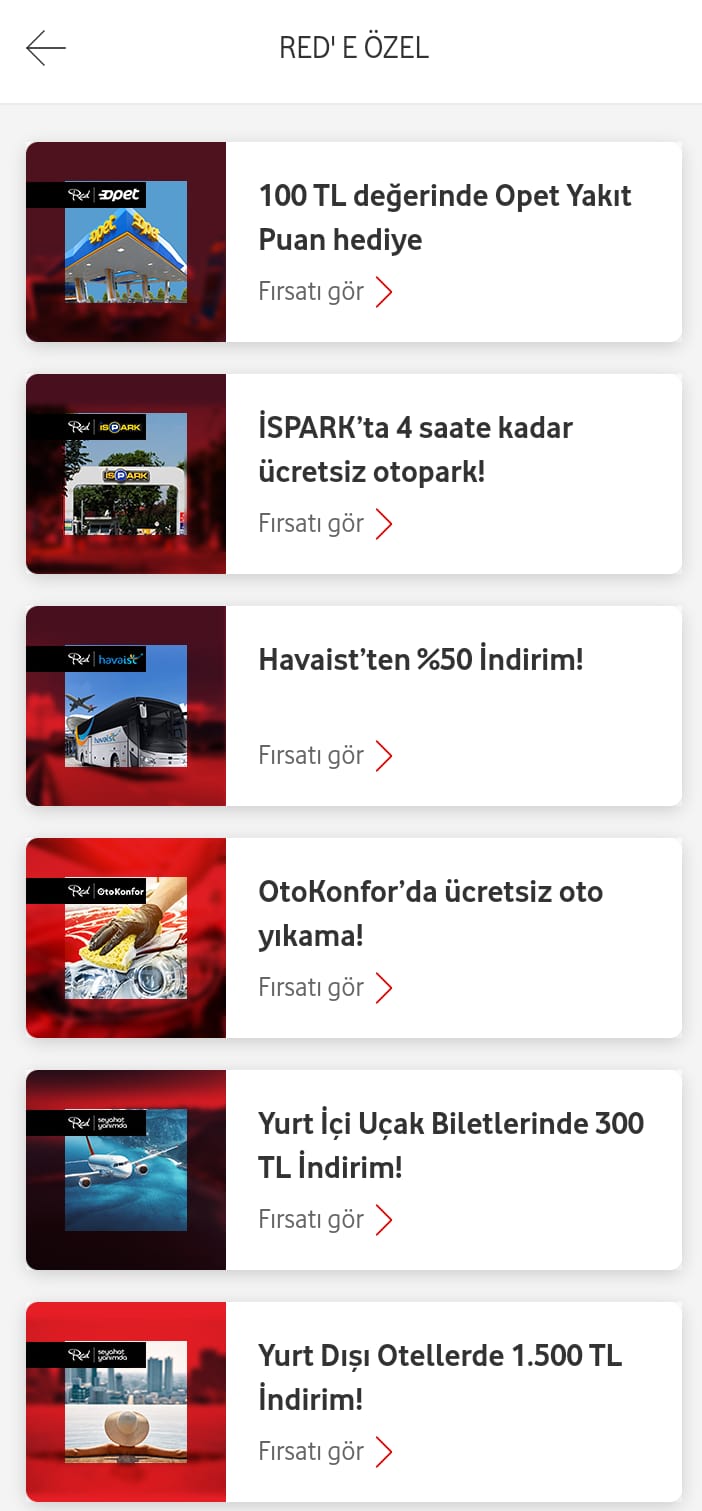Open the Havaist %50 İndirim offer

[354, 706]
